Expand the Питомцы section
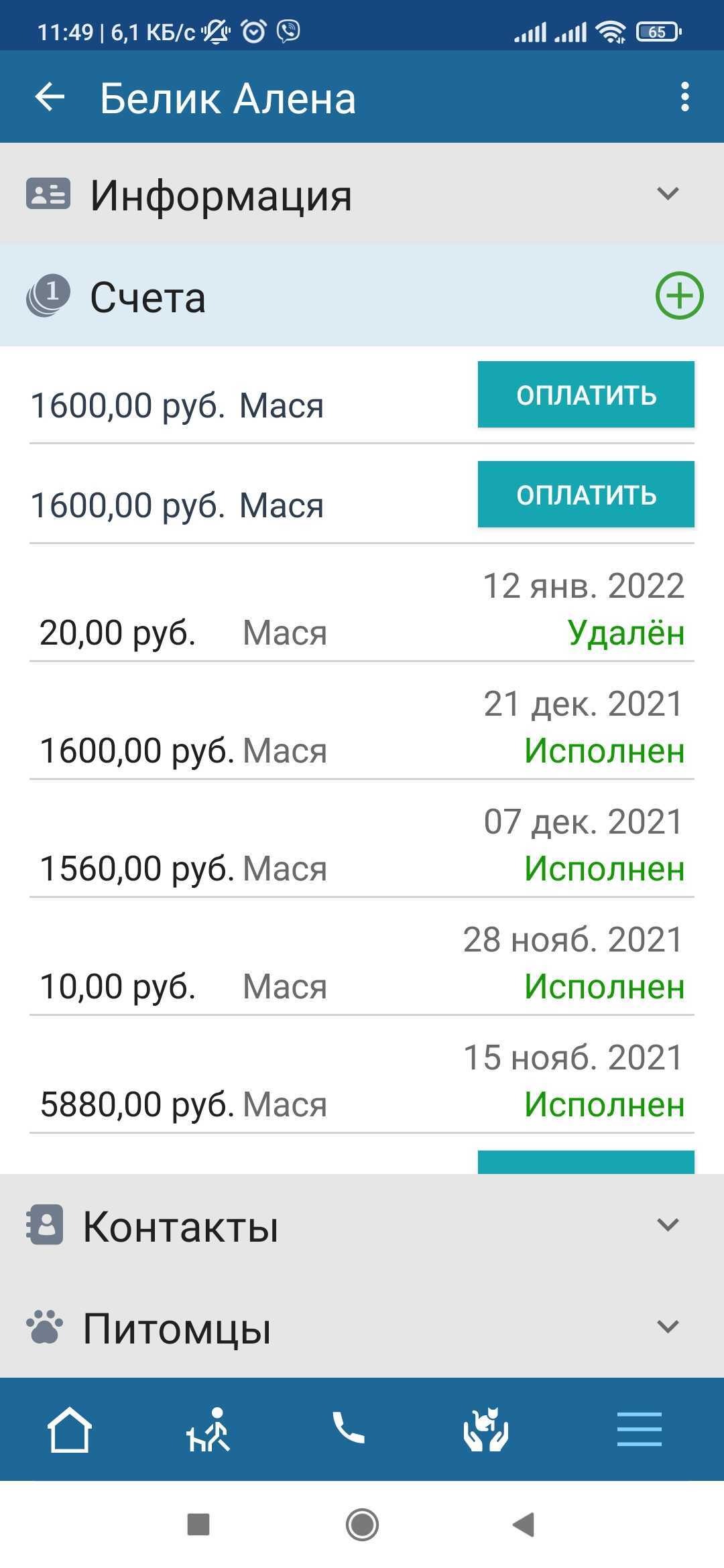Screen dimensions: 724x1568 pos(362,1327)
